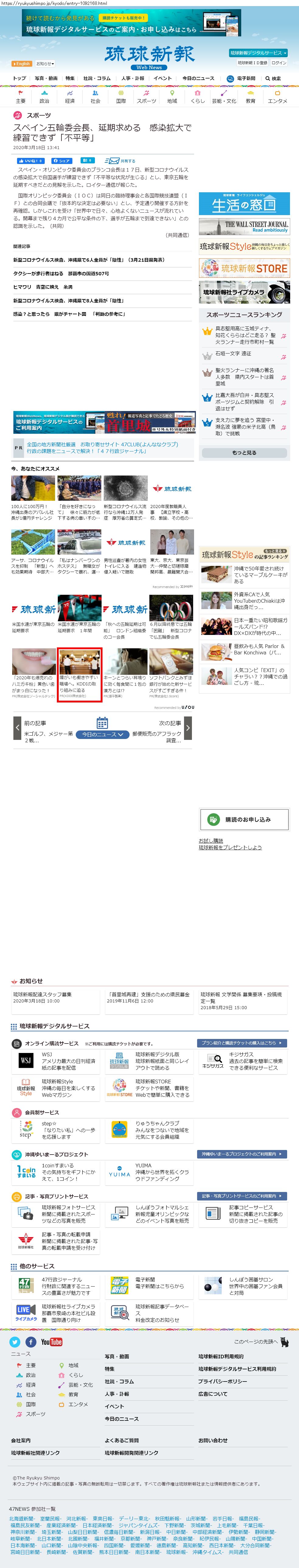
Task: Switch language with the English button
Action: [22, 63]
